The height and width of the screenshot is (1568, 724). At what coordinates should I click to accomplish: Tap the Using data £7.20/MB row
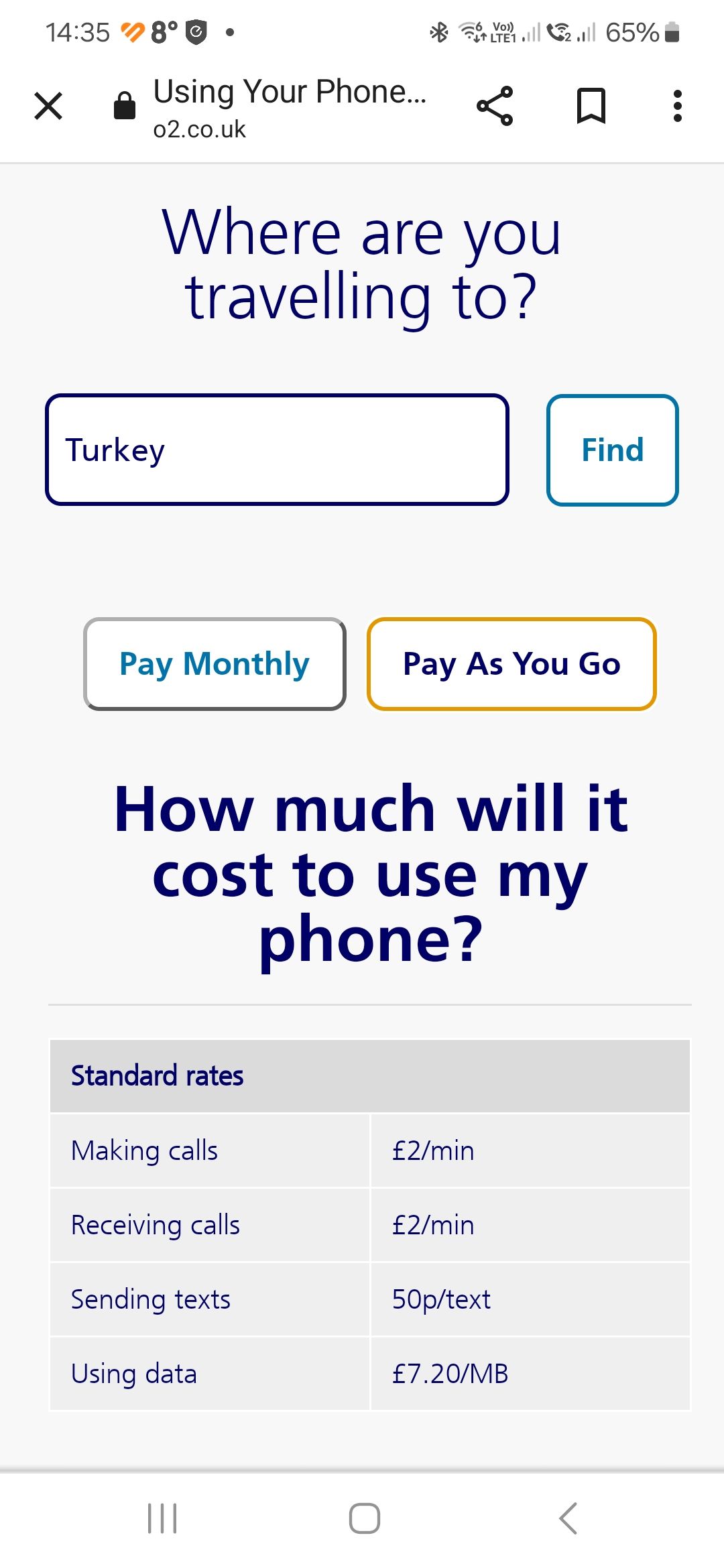click(369, 1373)
